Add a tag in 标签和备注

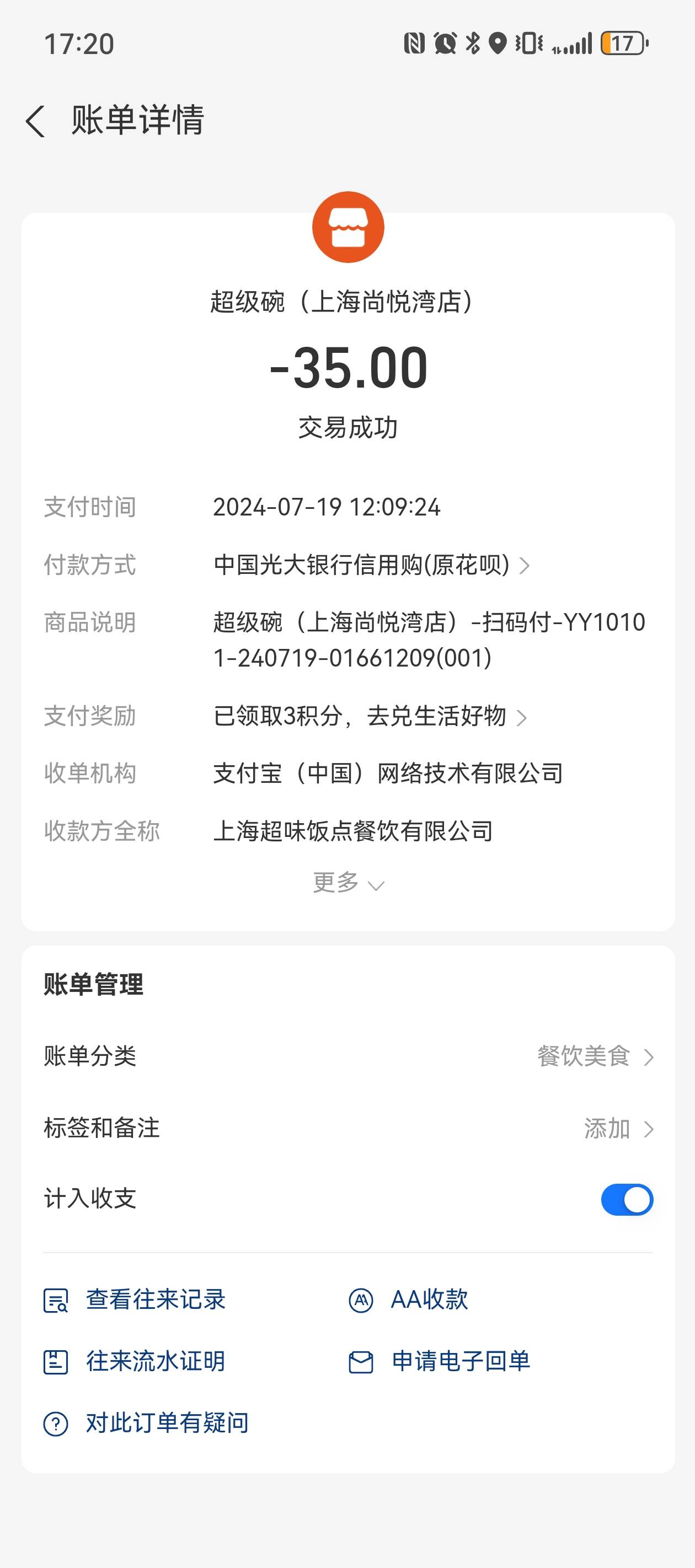pos(349,1128)
